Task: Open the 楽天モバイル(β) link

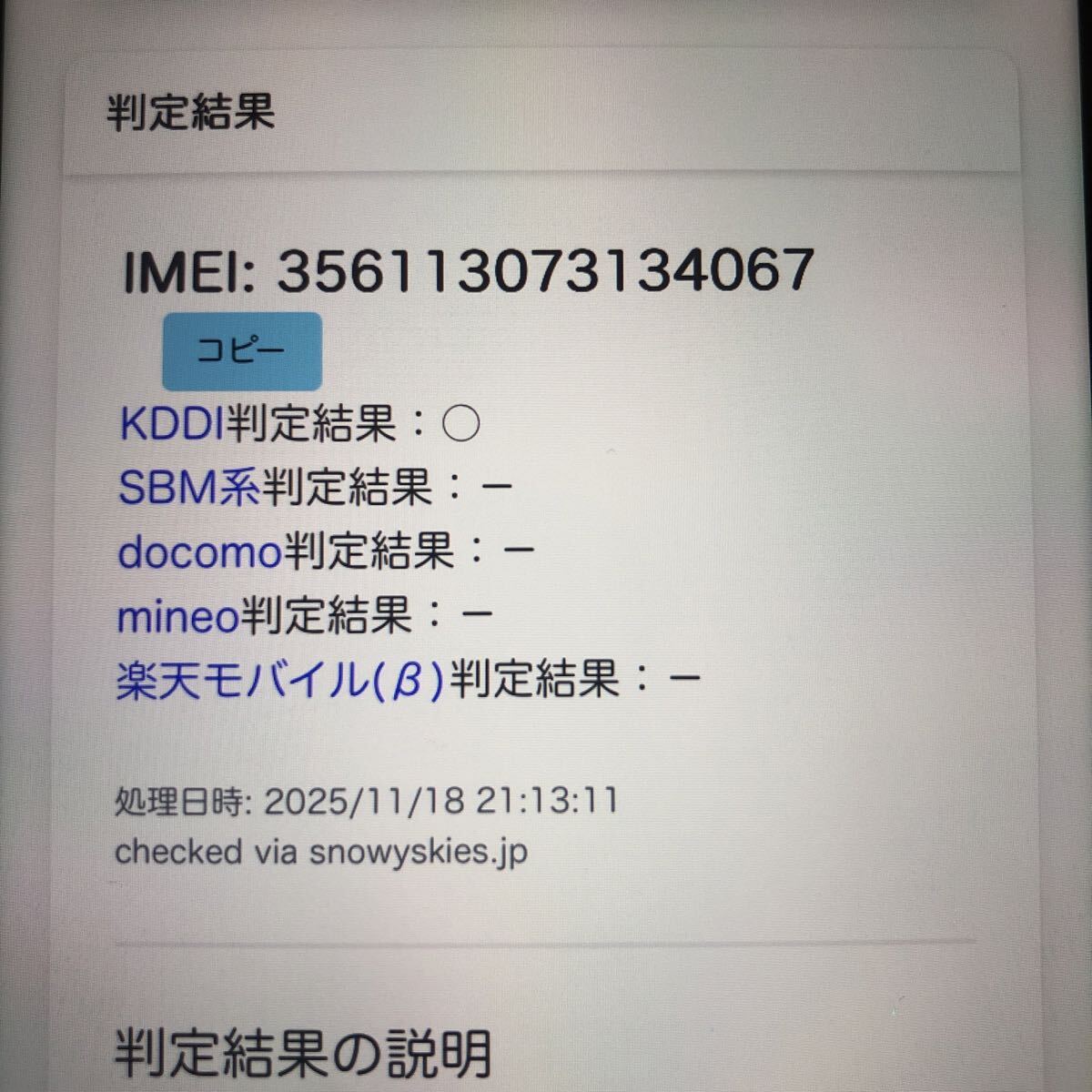Action: [x=280, y=681]
